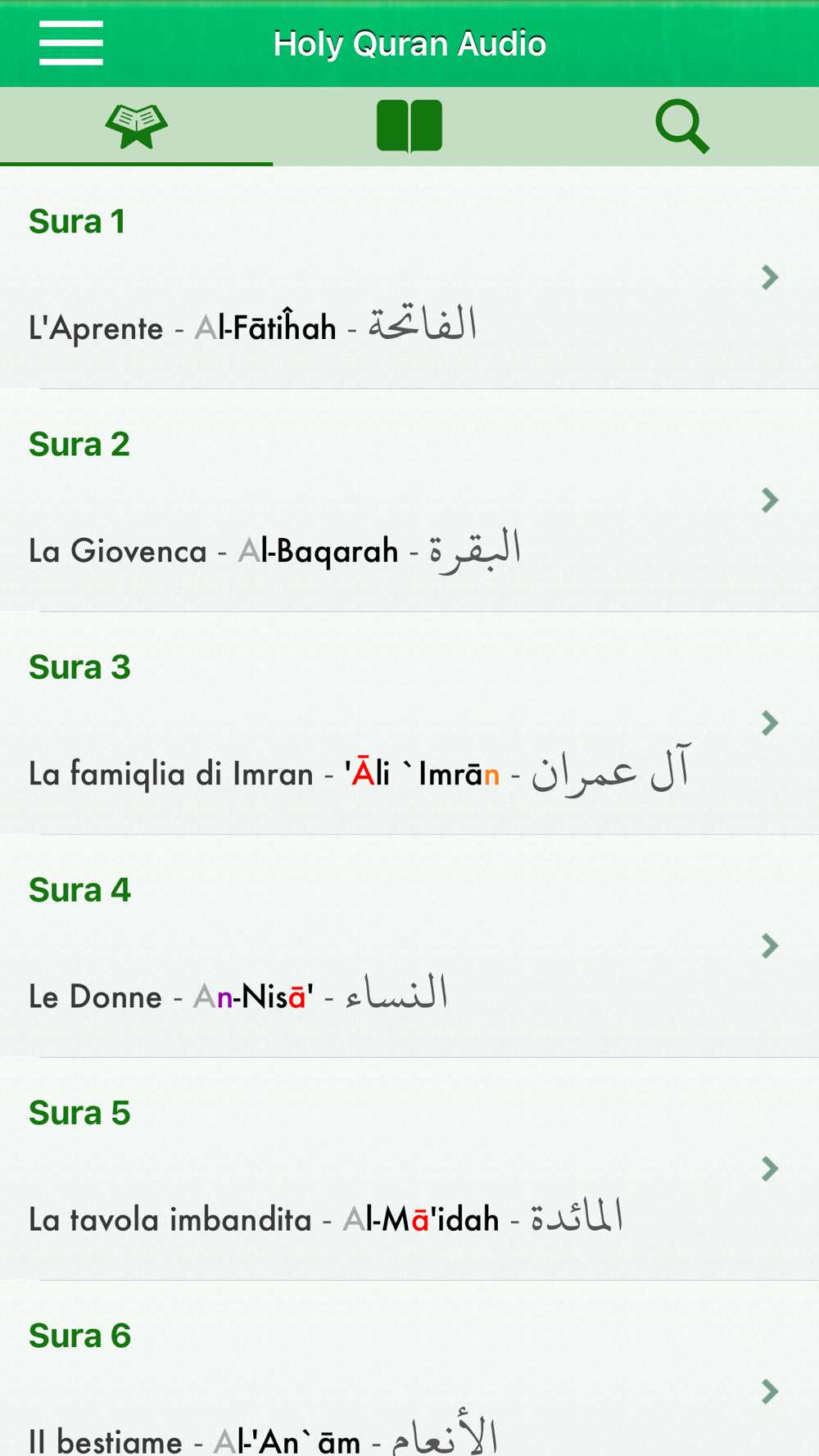
Task: Open Sura 1 Al-Fātiĥah
Action: [x=409, y=278]
